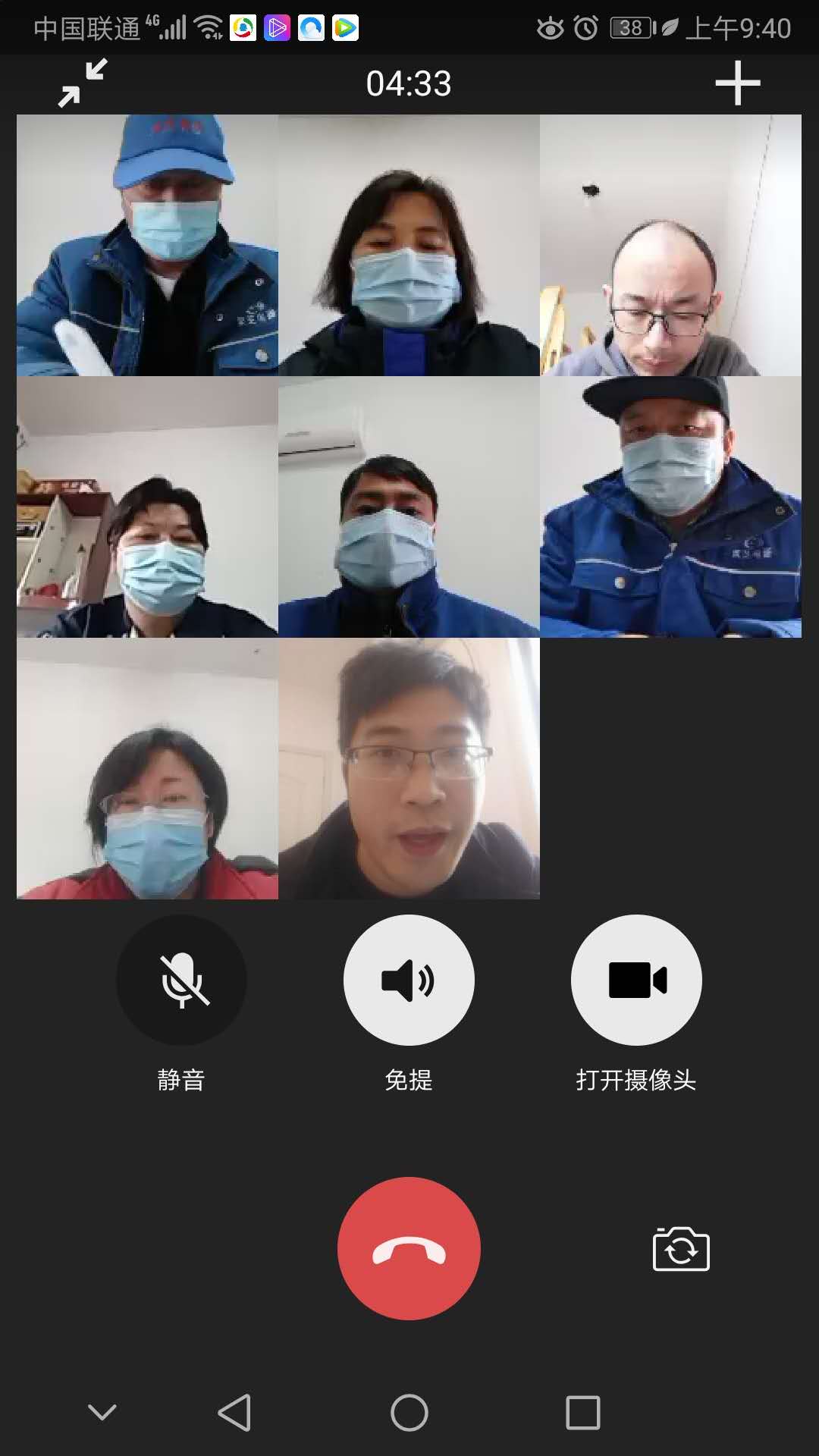Open recent apps from the navigation bar
This screenshot has width=819, height=1456.
582,1413
